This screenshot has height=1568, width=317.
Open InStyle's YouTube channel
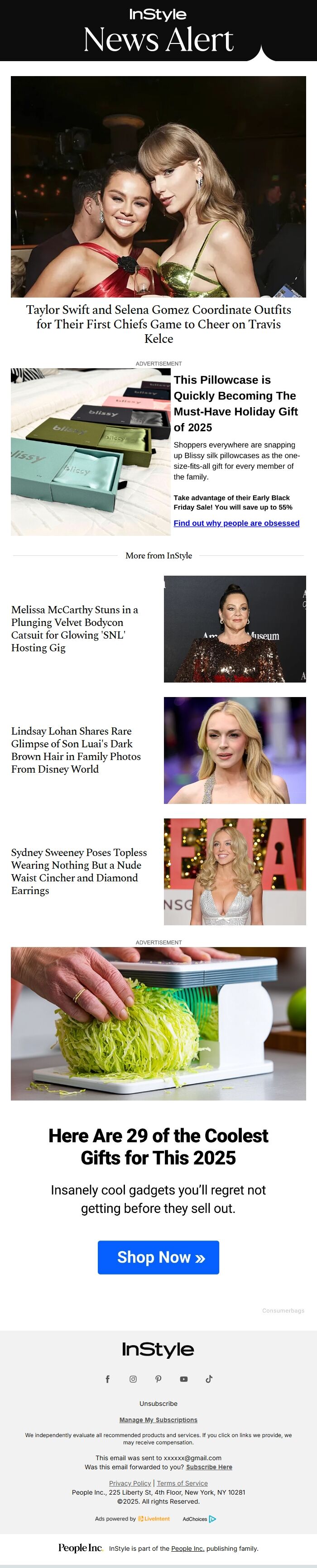(184, 1379)
